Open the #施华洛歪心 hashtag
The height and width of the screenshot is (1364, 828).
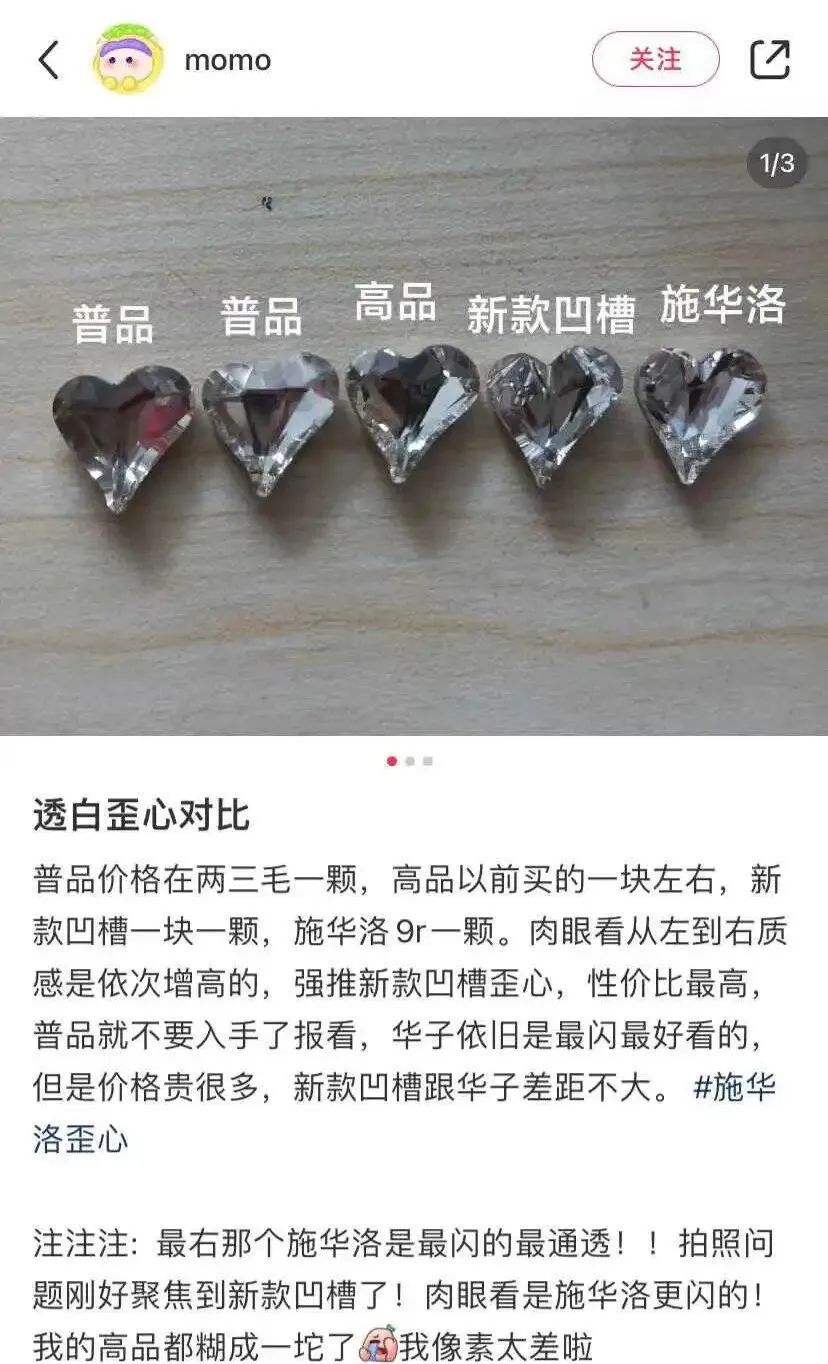coord(733,1089)
